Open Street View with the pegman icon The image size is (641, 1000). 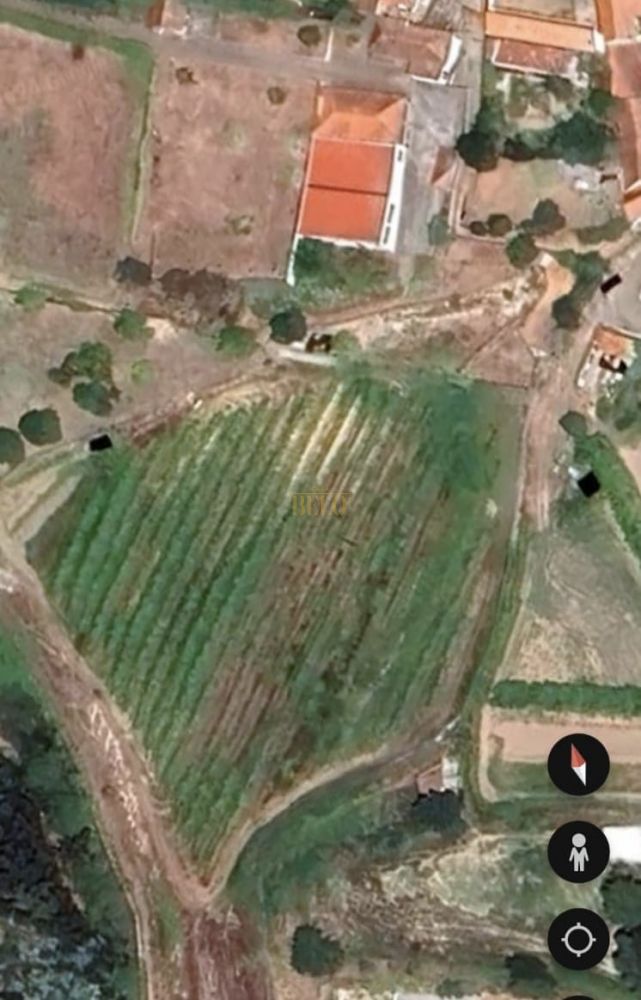(x=578, y=852)
